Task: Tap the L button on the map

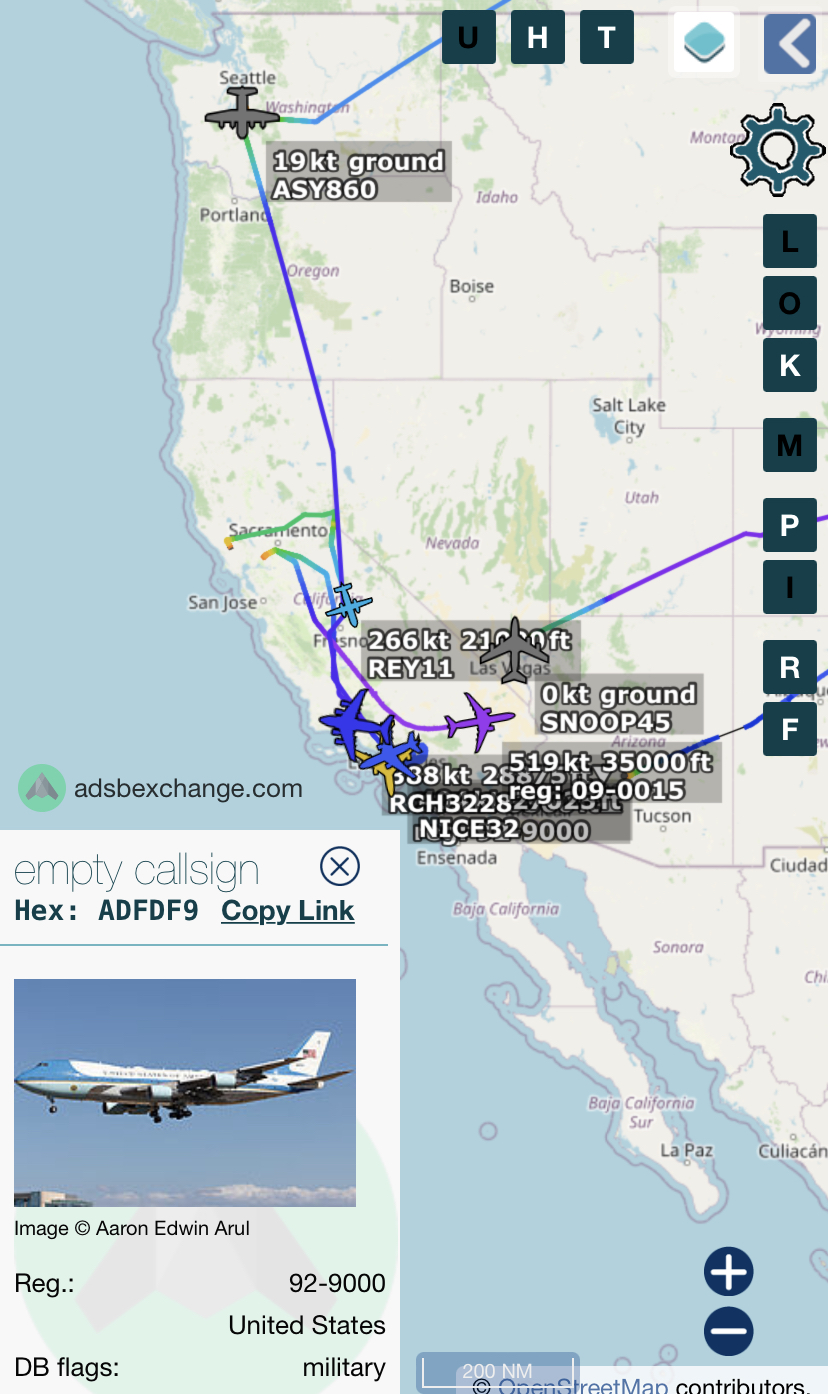Action: (x=790, y=241)
